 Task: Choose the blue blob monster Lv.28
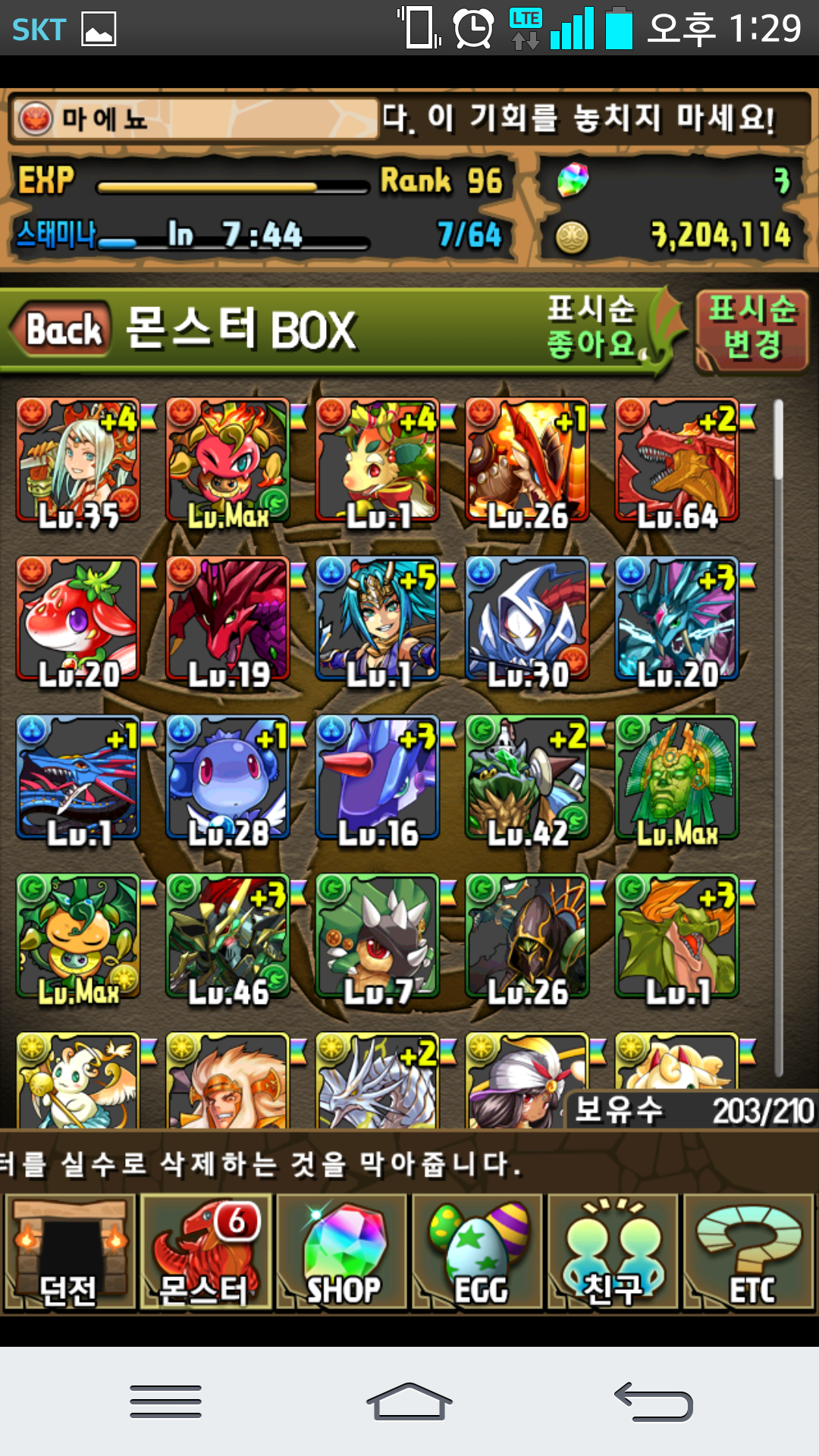227,778
